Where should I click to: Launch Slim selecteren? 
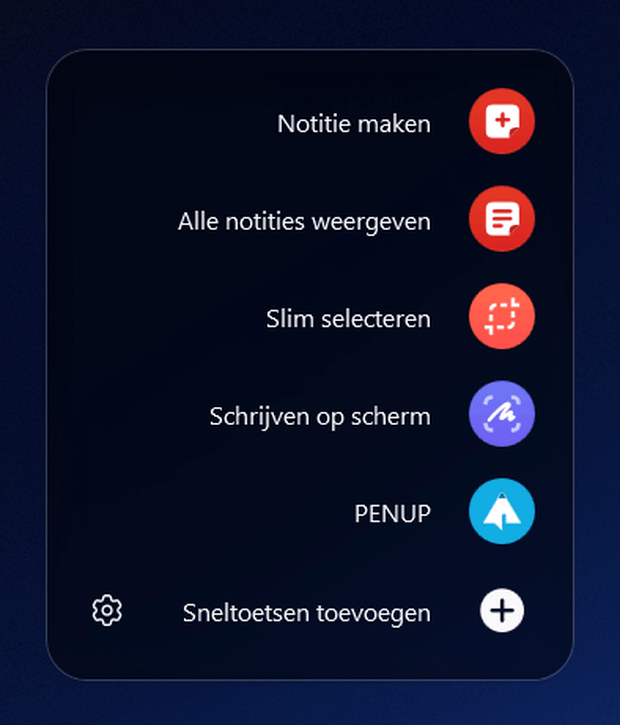[501, 317]
